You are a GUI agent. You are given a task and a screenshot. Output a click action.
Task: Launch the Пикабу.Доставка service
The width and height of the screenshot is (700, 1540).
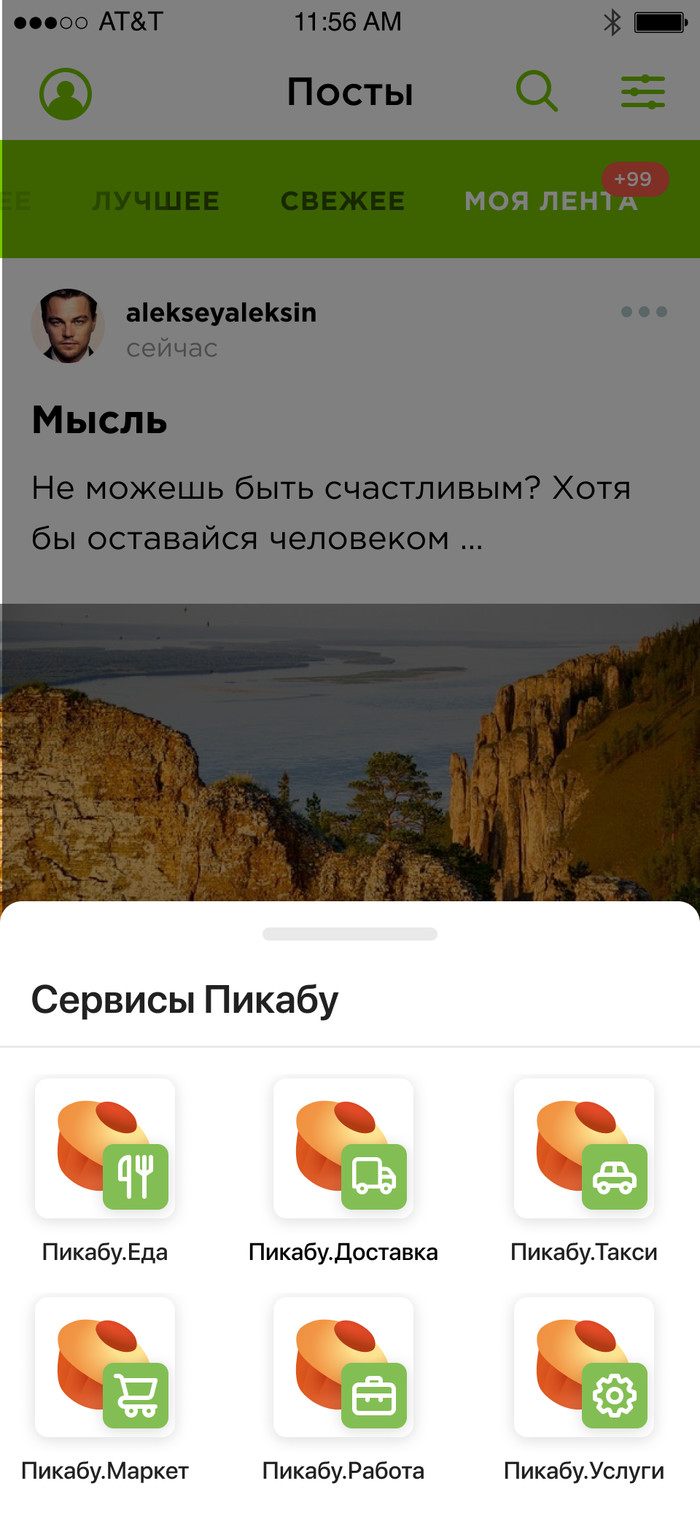tap(343, 1148)
